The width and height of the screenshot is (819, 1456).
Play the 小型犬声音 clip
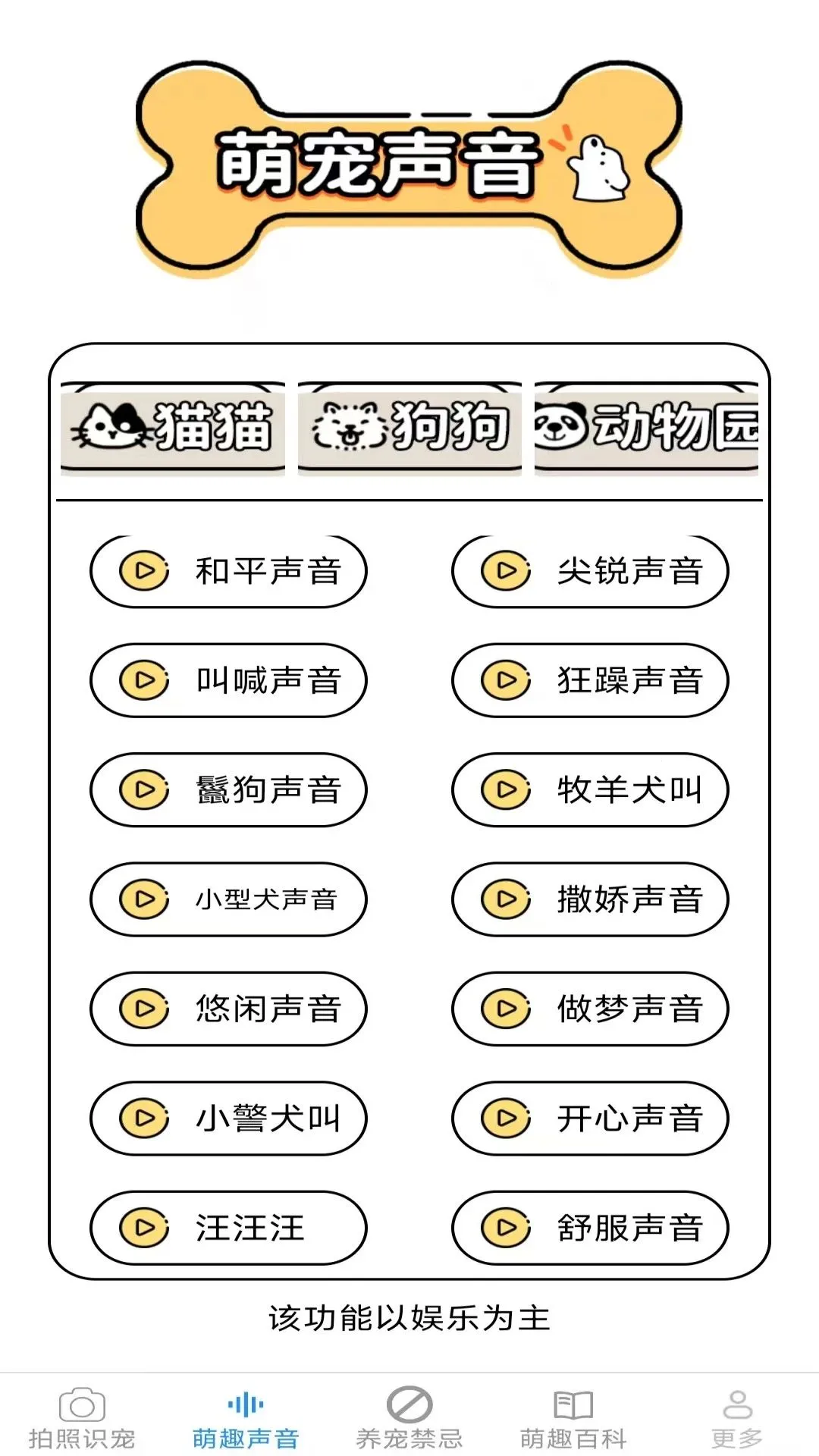coord(228,899)
